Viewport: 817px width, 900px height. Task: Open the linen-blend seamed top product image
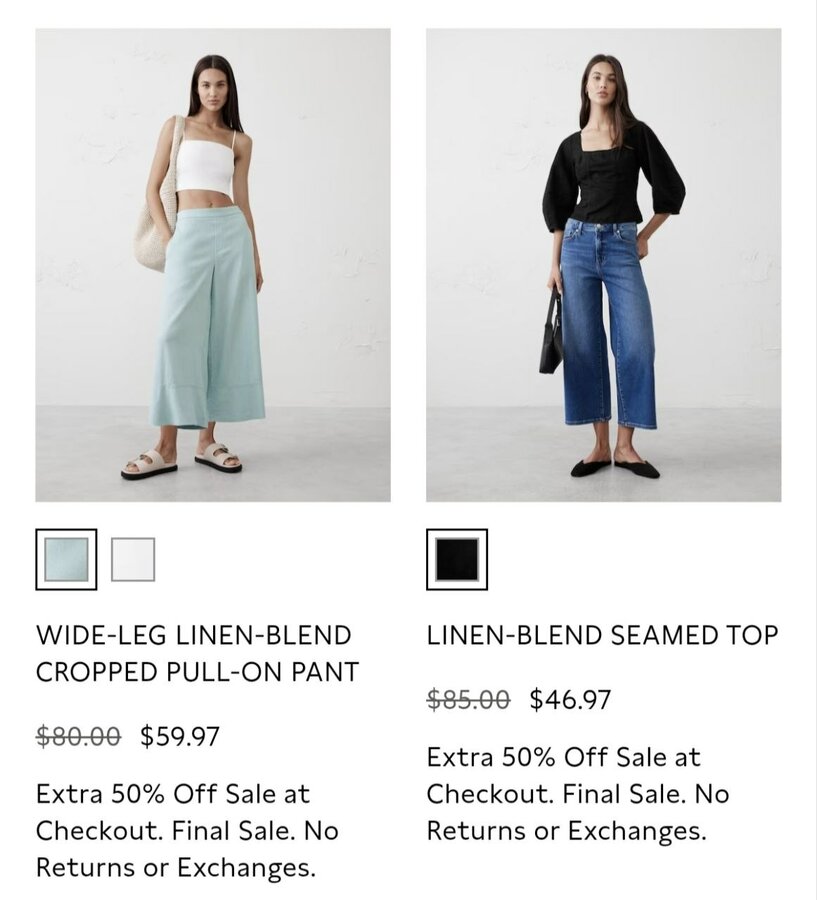pos(603,265)
